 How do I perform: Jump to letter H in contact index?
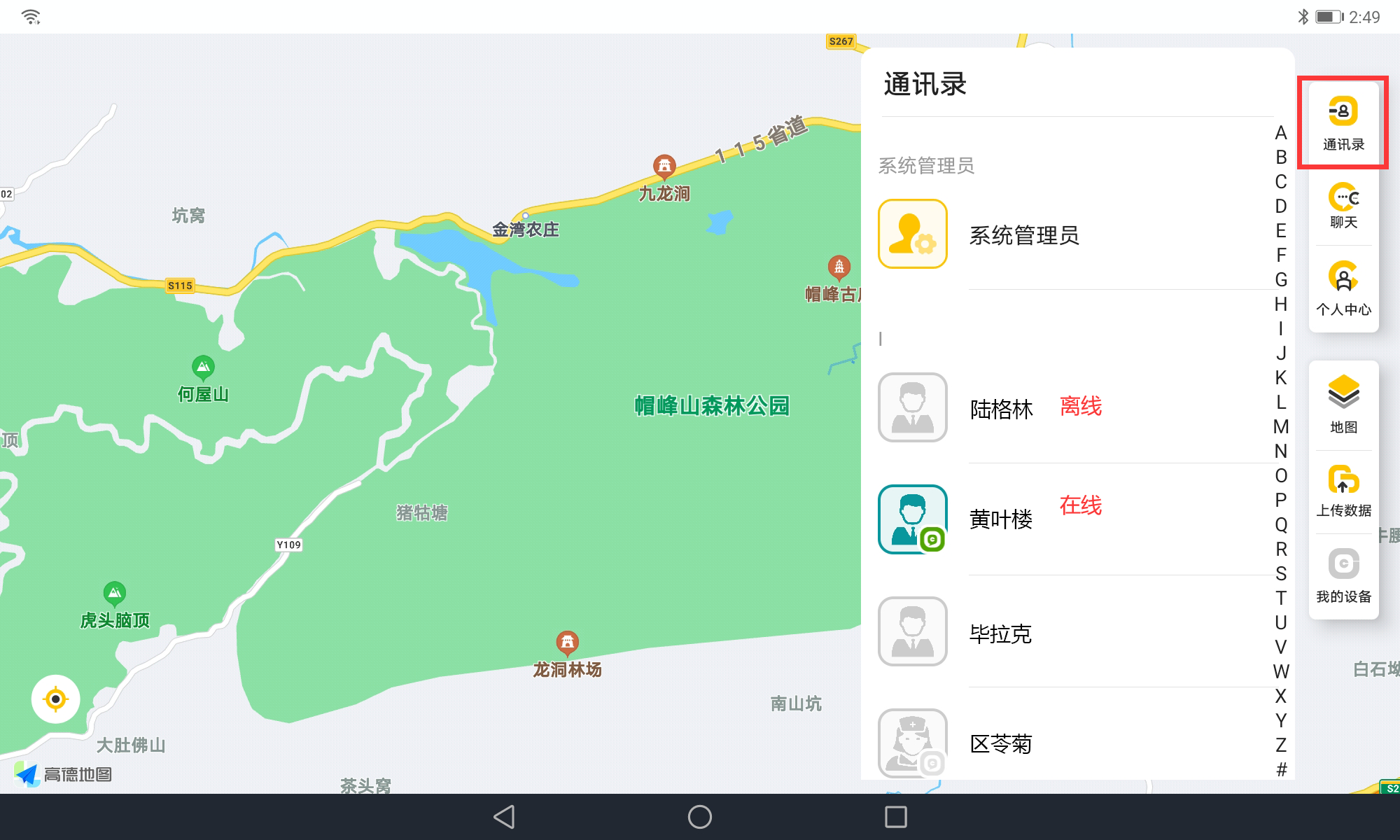[x=1280, y=304]
